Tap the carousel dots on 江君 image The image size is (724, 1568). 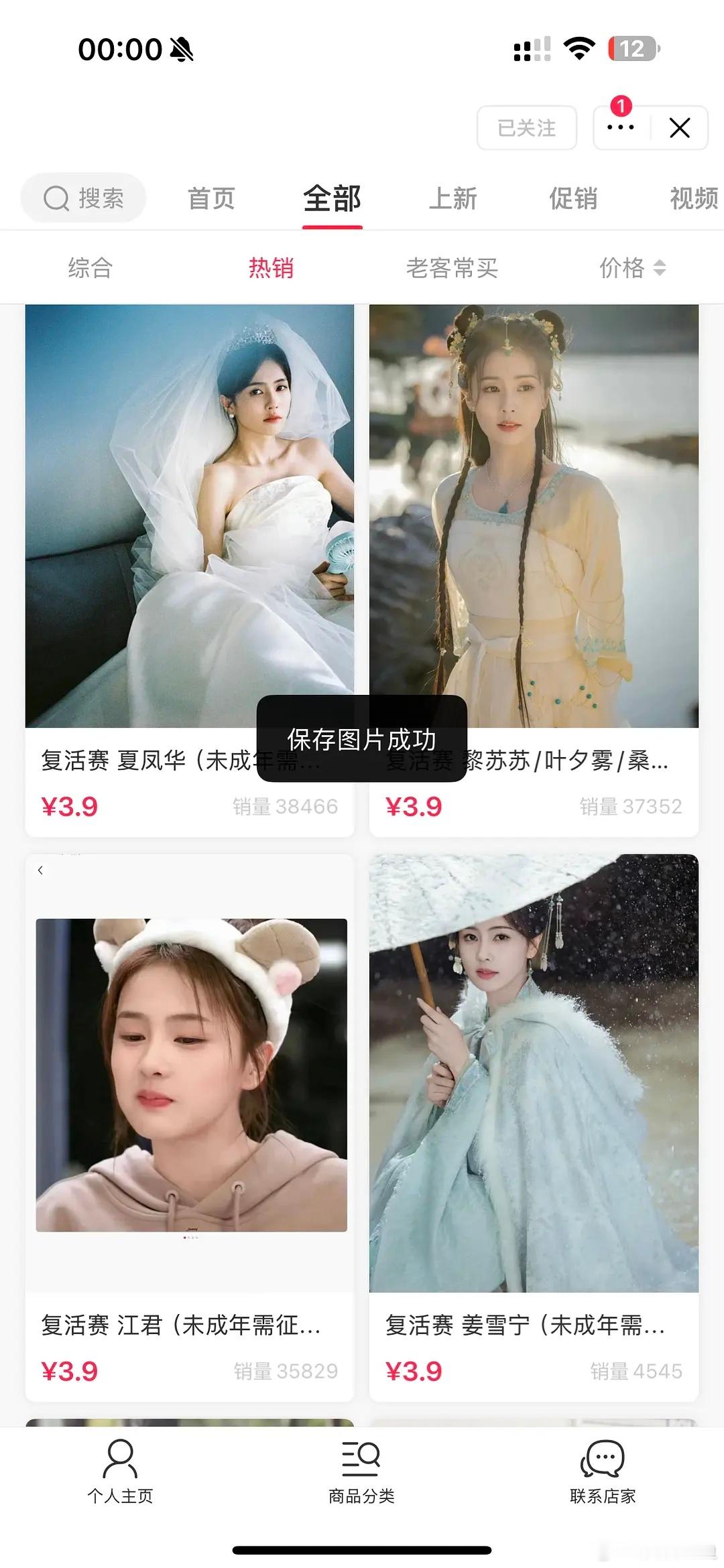[x=188, y=1236]
